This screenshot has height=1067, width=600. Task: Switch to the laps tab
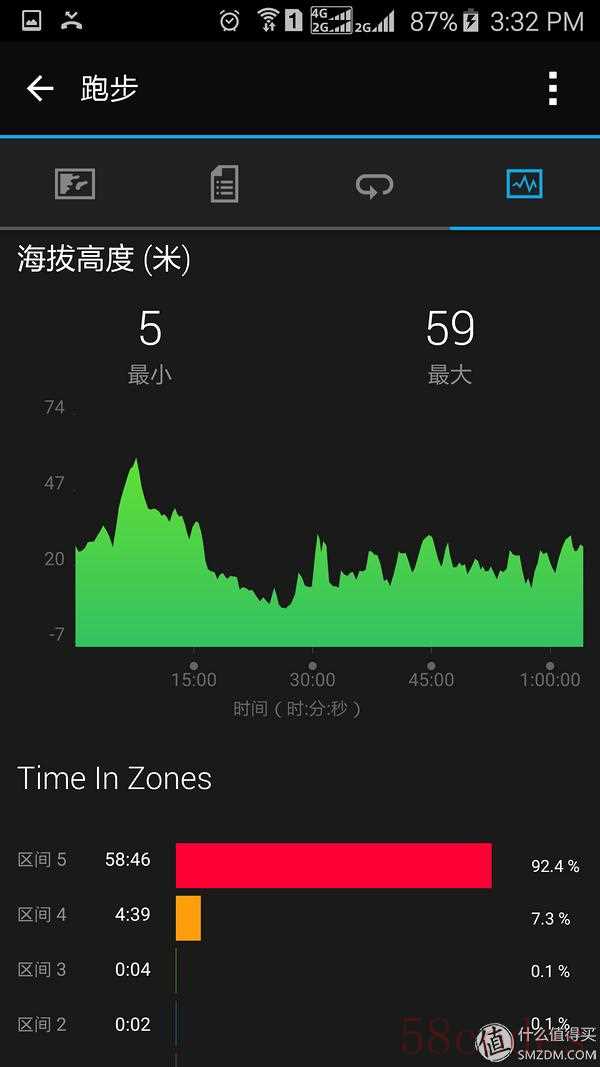[x=374, y=184]
